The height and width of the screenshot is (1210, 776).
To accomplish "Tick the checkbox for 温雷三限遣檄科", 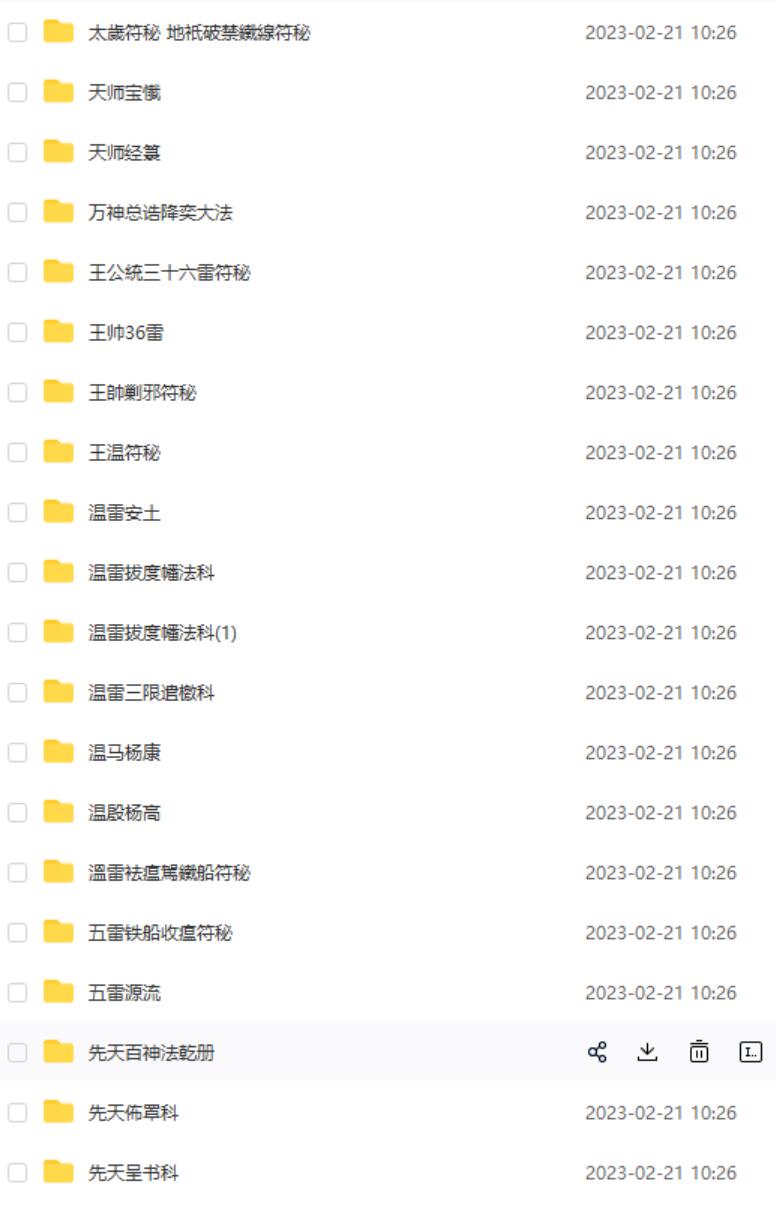I will pos(17,693).
